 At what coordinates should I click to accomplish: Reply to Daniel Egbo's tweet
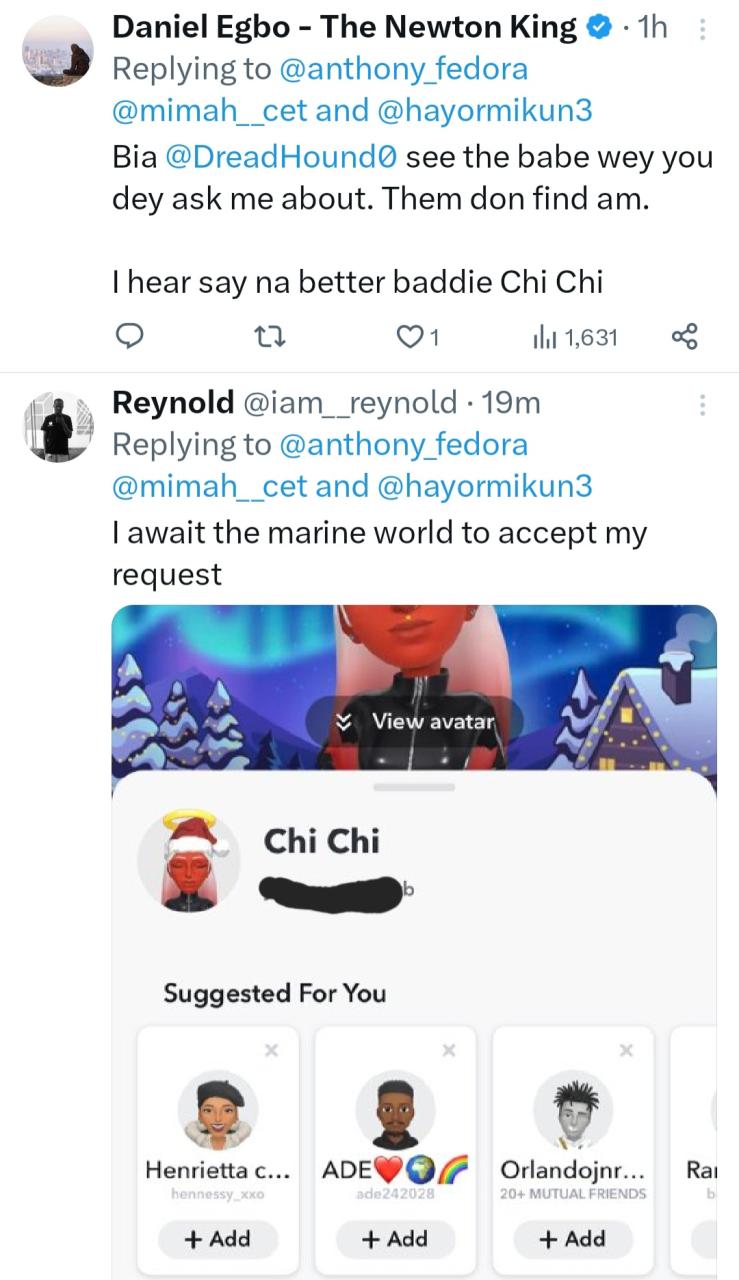[x=128, y=337]
